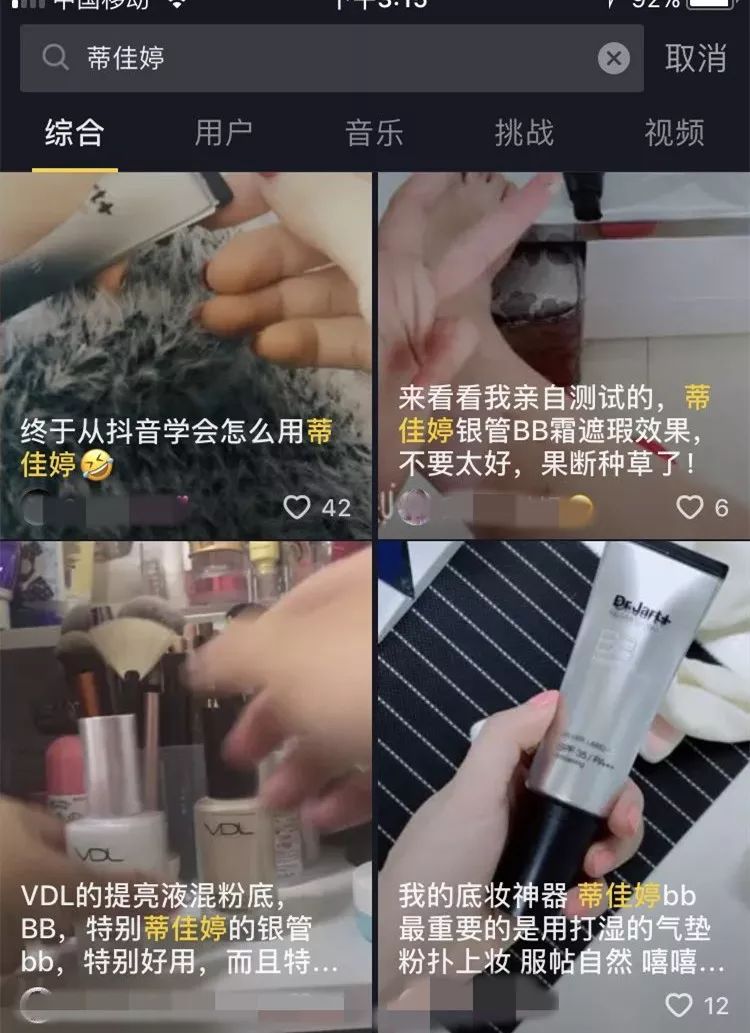Cancel the search with 取消
Viewport: 750px width, 1033px height.
(696, 58)
